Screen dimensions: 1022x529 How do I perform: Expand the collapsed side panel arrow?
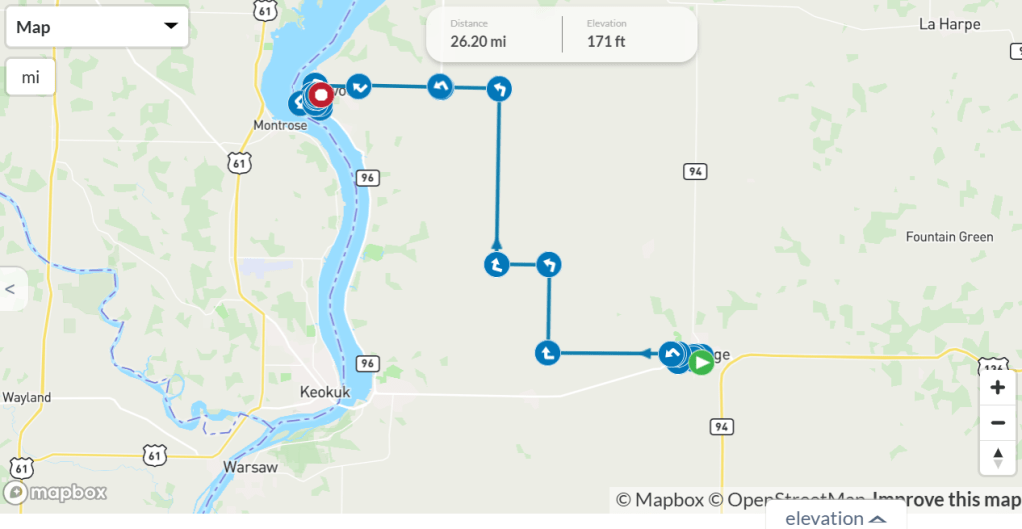point(11,289)
